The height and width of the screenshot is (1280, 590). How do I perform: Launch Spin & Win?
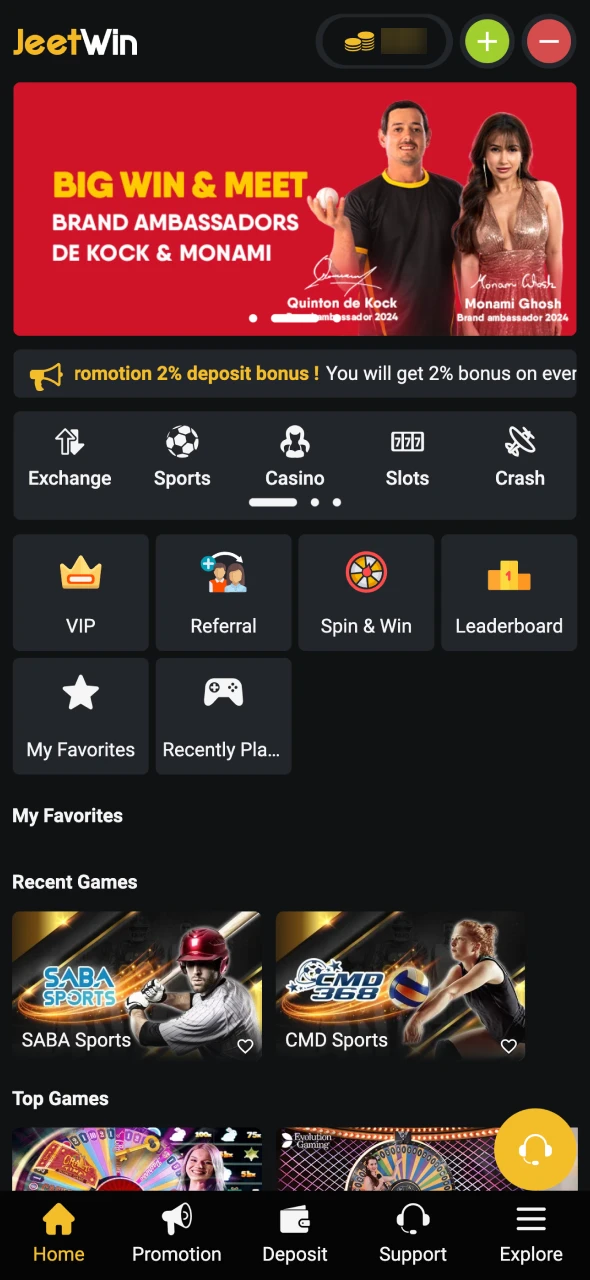tap(366, 593)
